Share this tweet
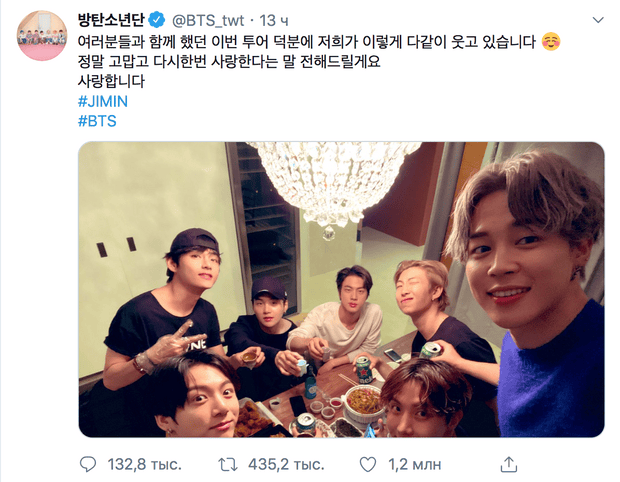This screenshot has width=620, height=482. tap(509, 463)
